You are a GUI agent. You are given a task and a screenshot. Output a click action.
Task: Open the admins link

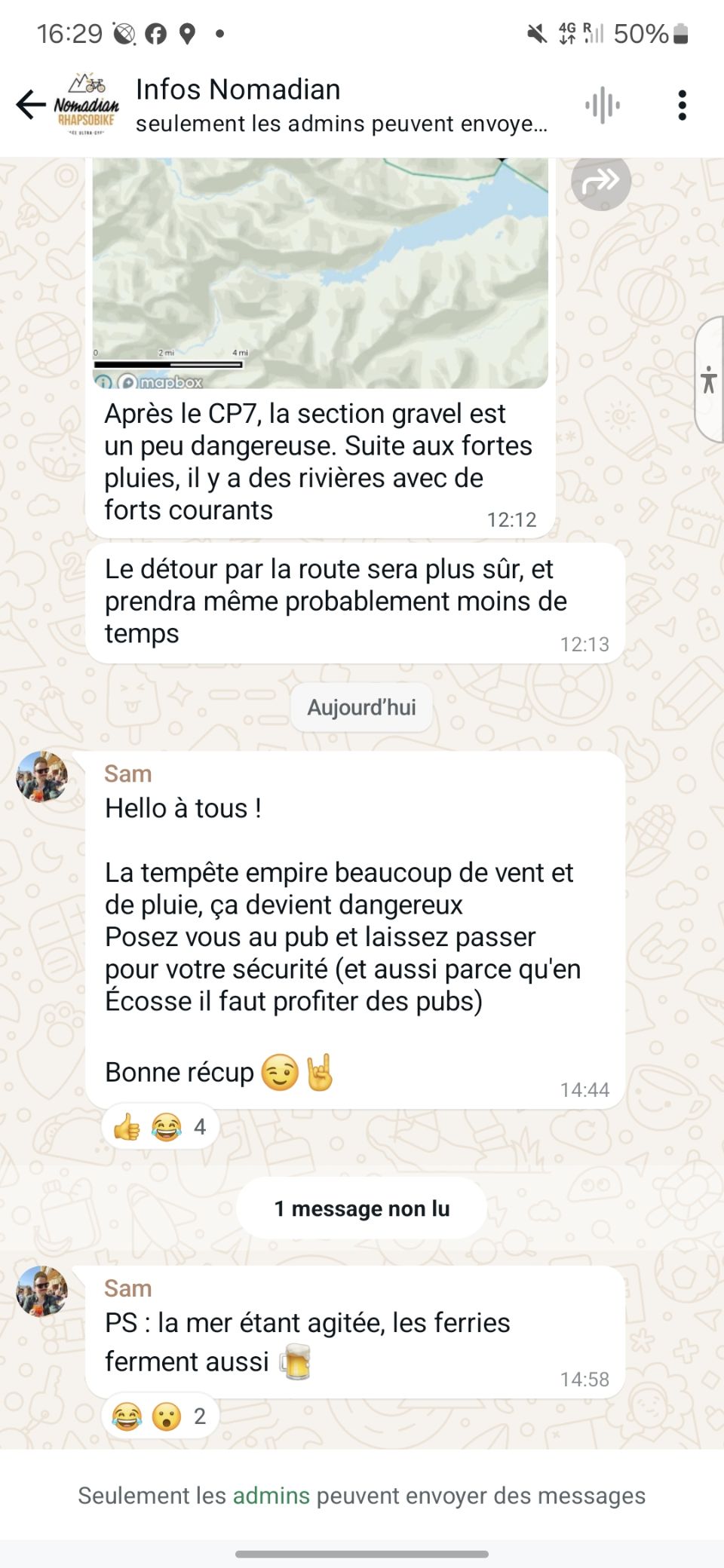pyautogui.click(x=271, y=1496)
